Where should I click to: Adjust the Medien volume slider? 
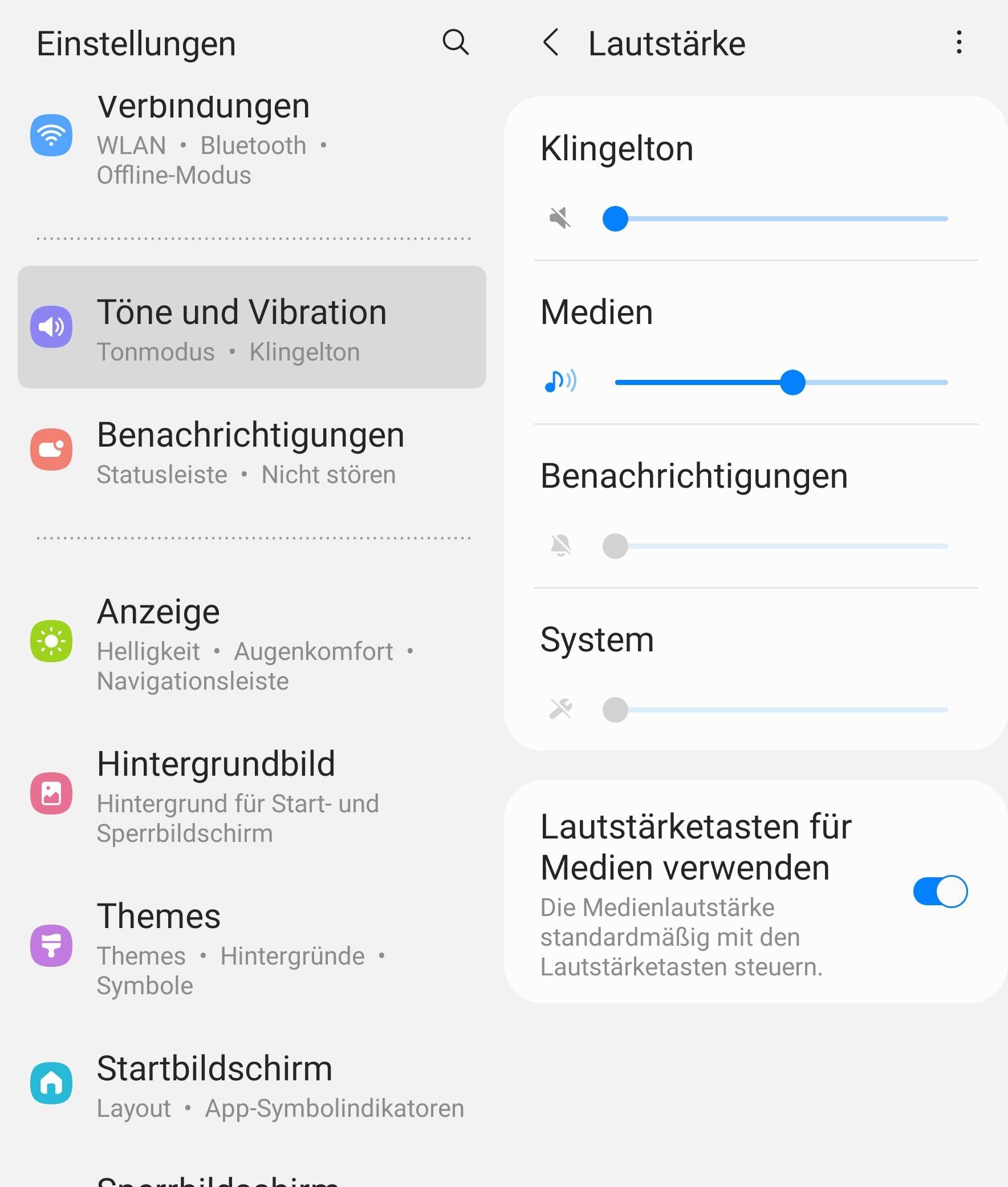pos(794,382)
